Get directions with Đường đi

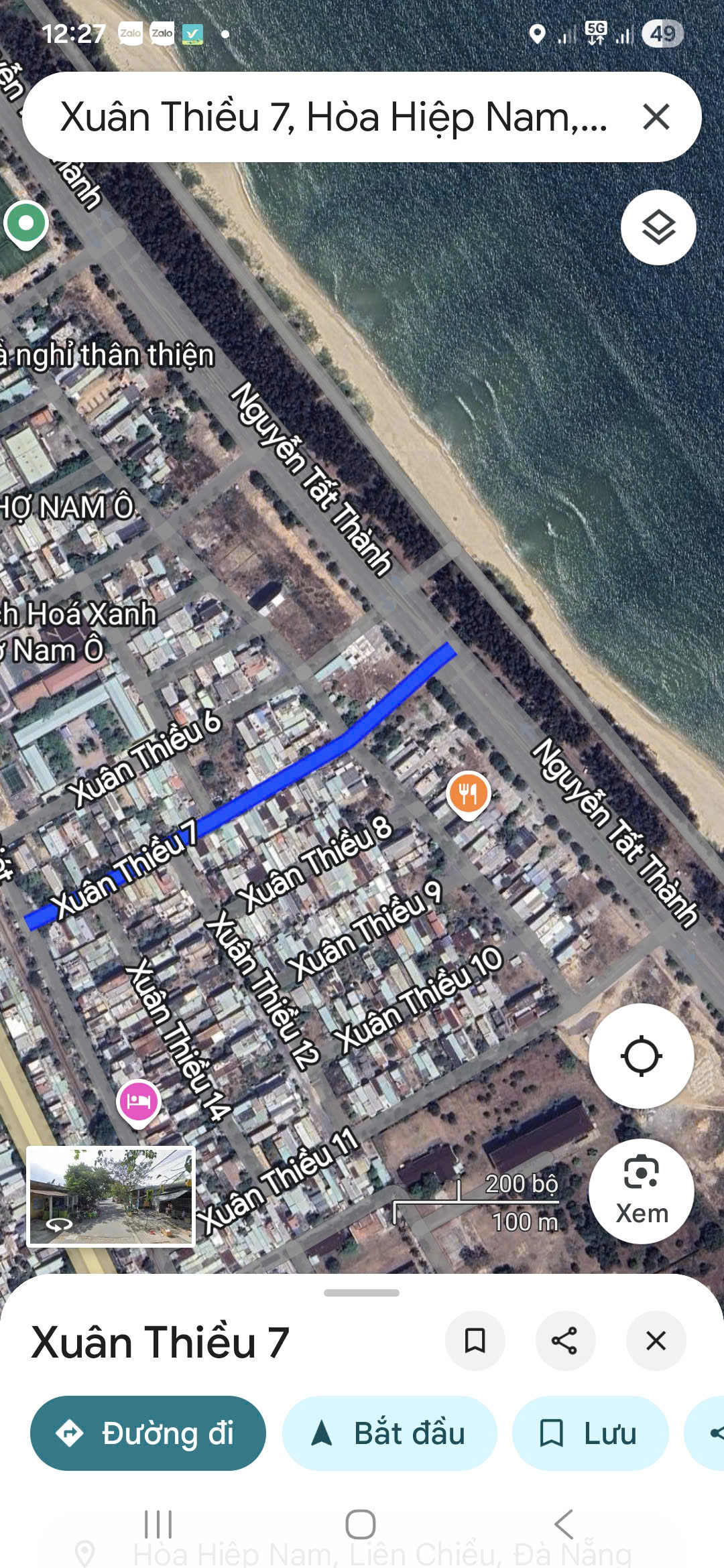pos(148,1433)
